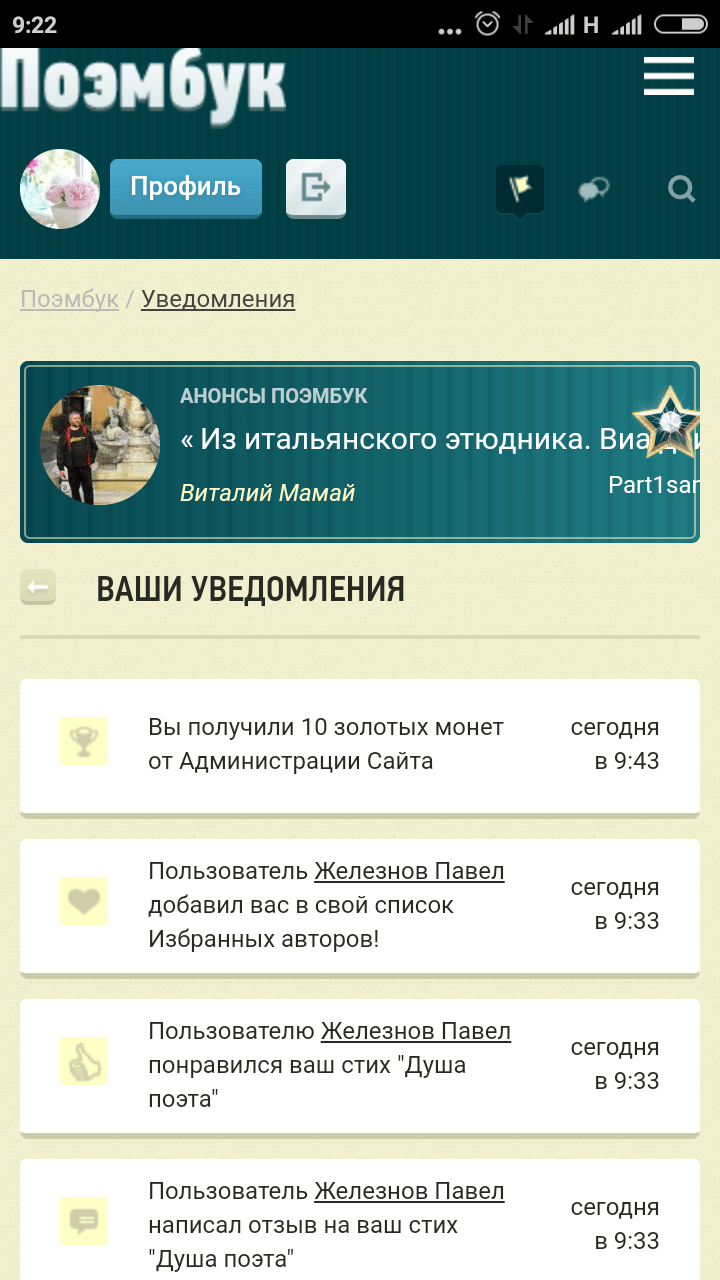Tap the logout icon button
This screenshot has height=1280, width=720.
[316, 187]
